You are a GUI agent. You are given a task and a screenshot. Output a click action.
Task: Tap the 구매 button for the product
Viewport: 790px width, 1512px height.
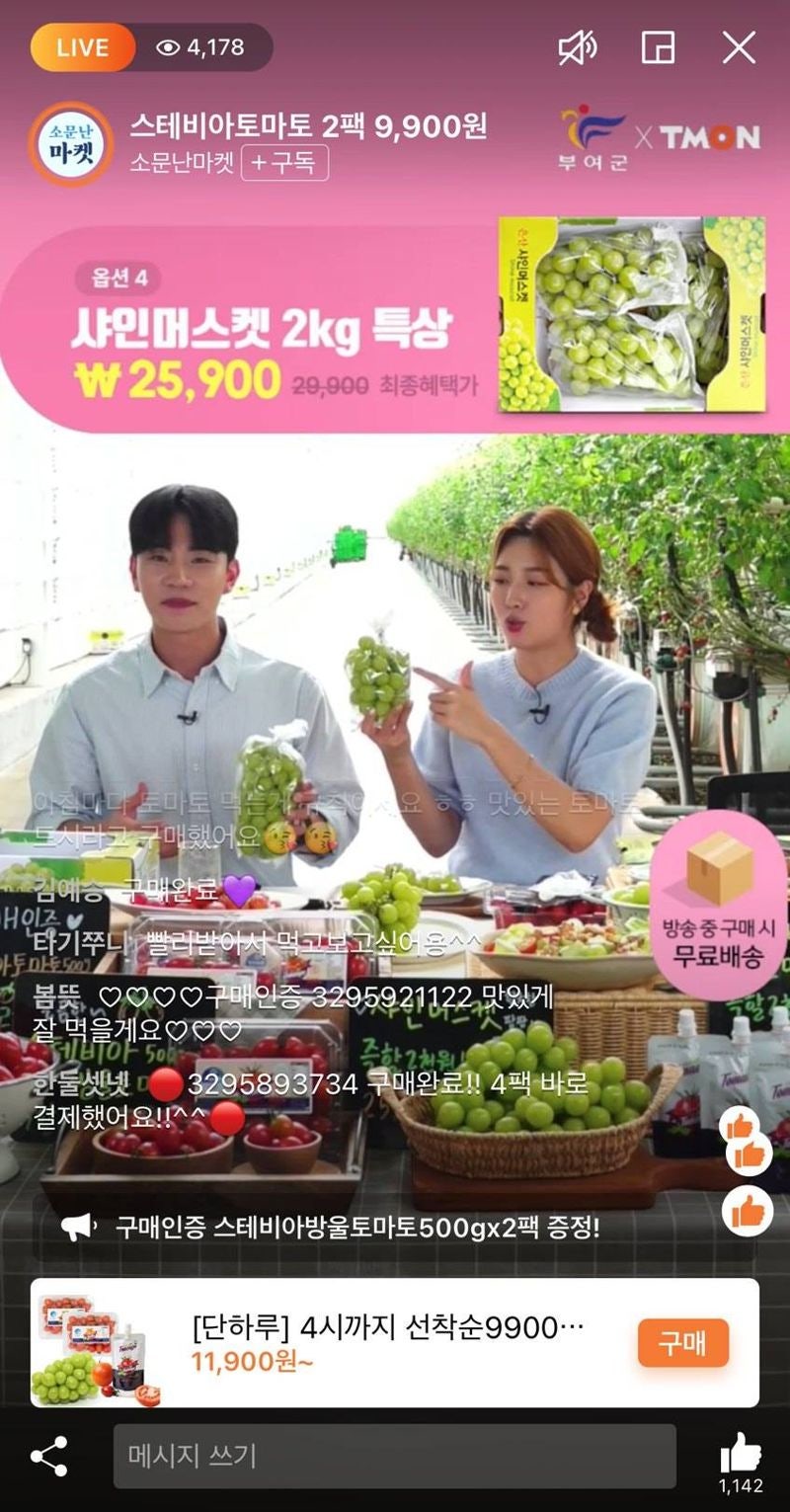pyautogui.click(x=682, y=1343)
